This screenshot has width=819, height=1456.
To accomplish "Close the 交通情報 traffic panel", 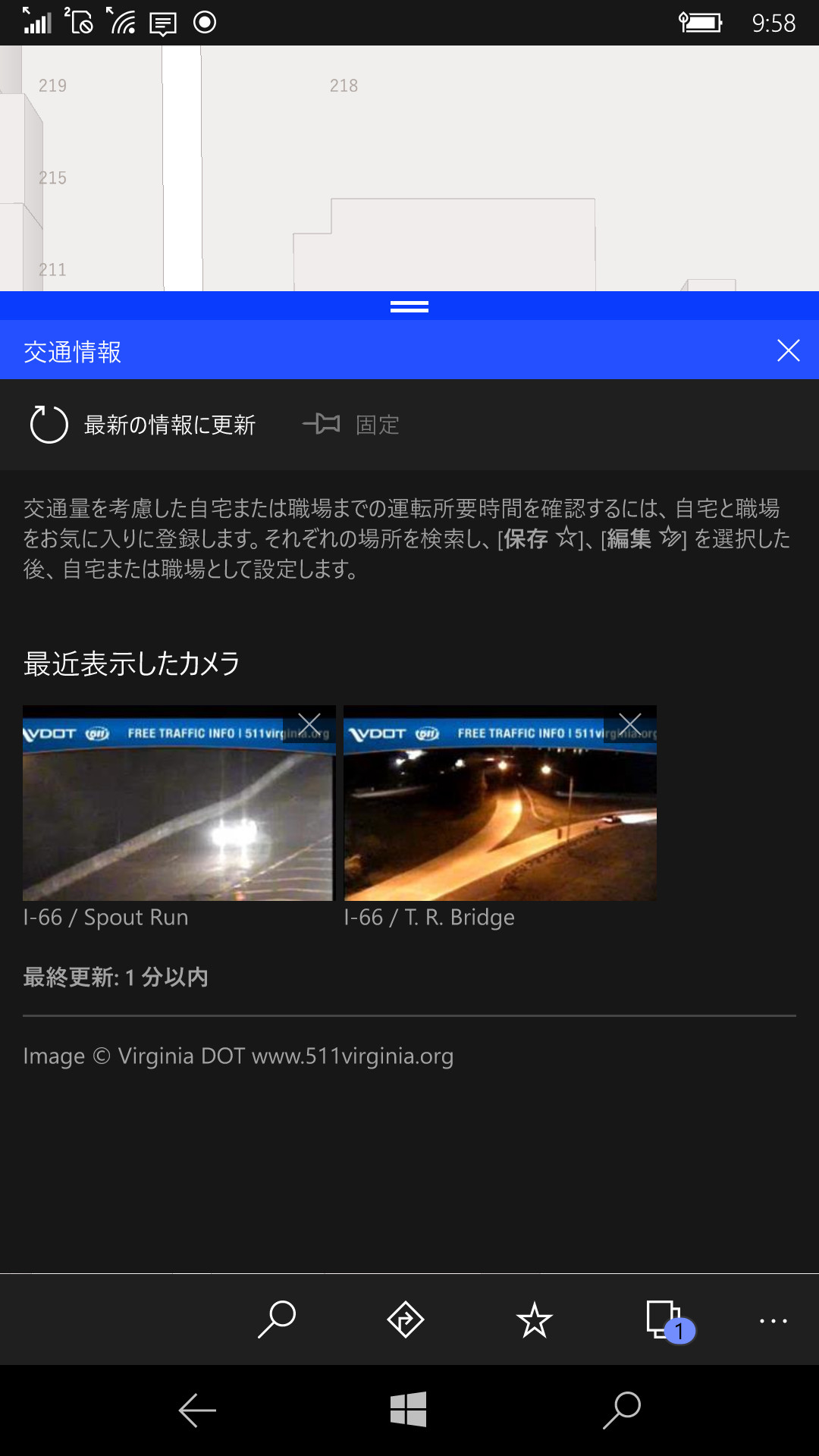I will [x=788, y=350].
